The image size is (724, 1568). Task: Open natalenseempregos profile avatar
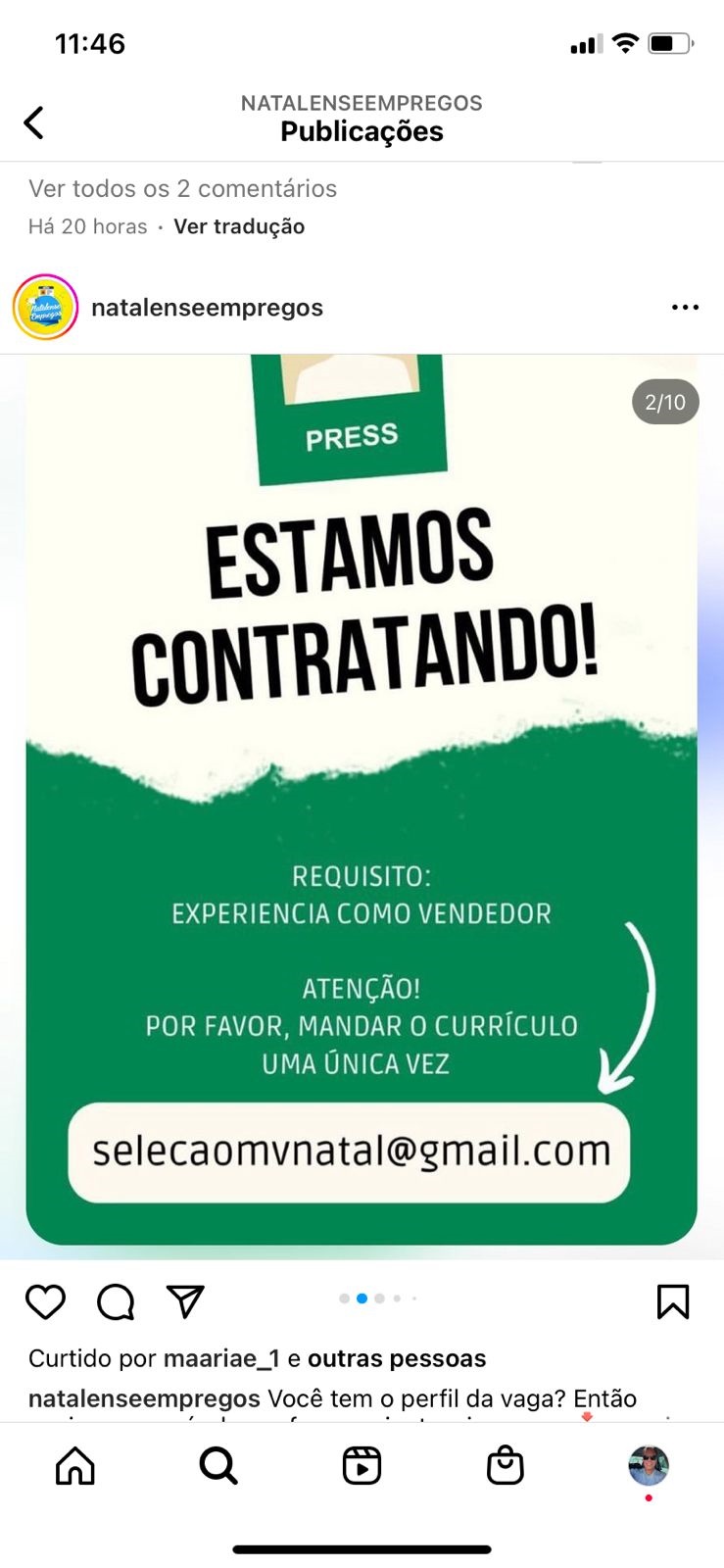(45, 308)
